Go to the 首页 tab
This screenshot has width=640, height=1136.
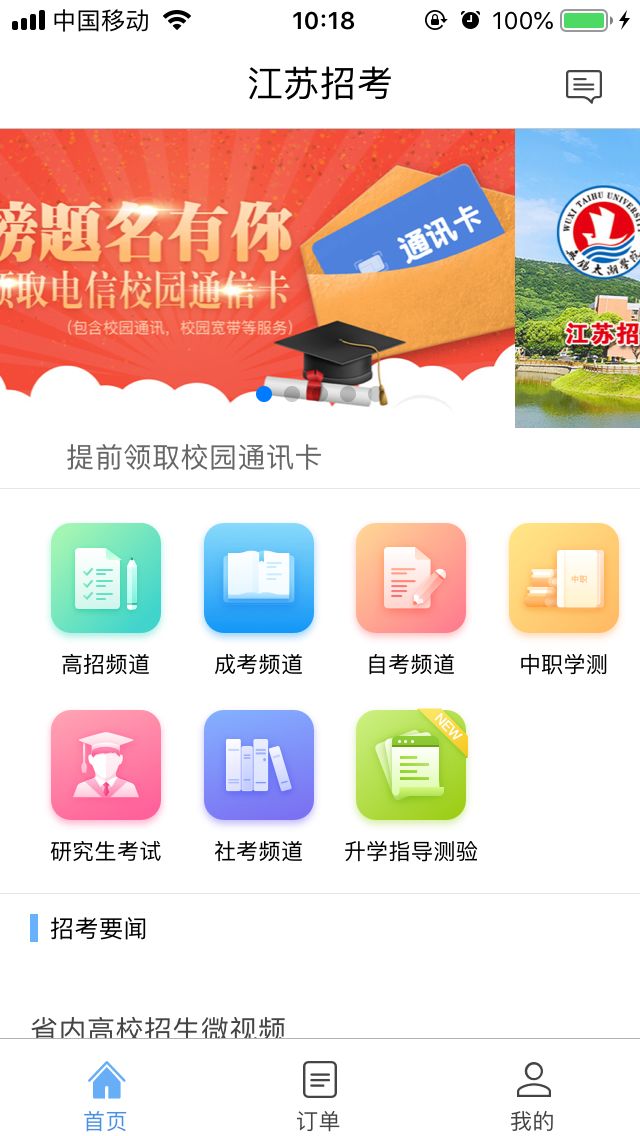click(x=107, y=1095)
